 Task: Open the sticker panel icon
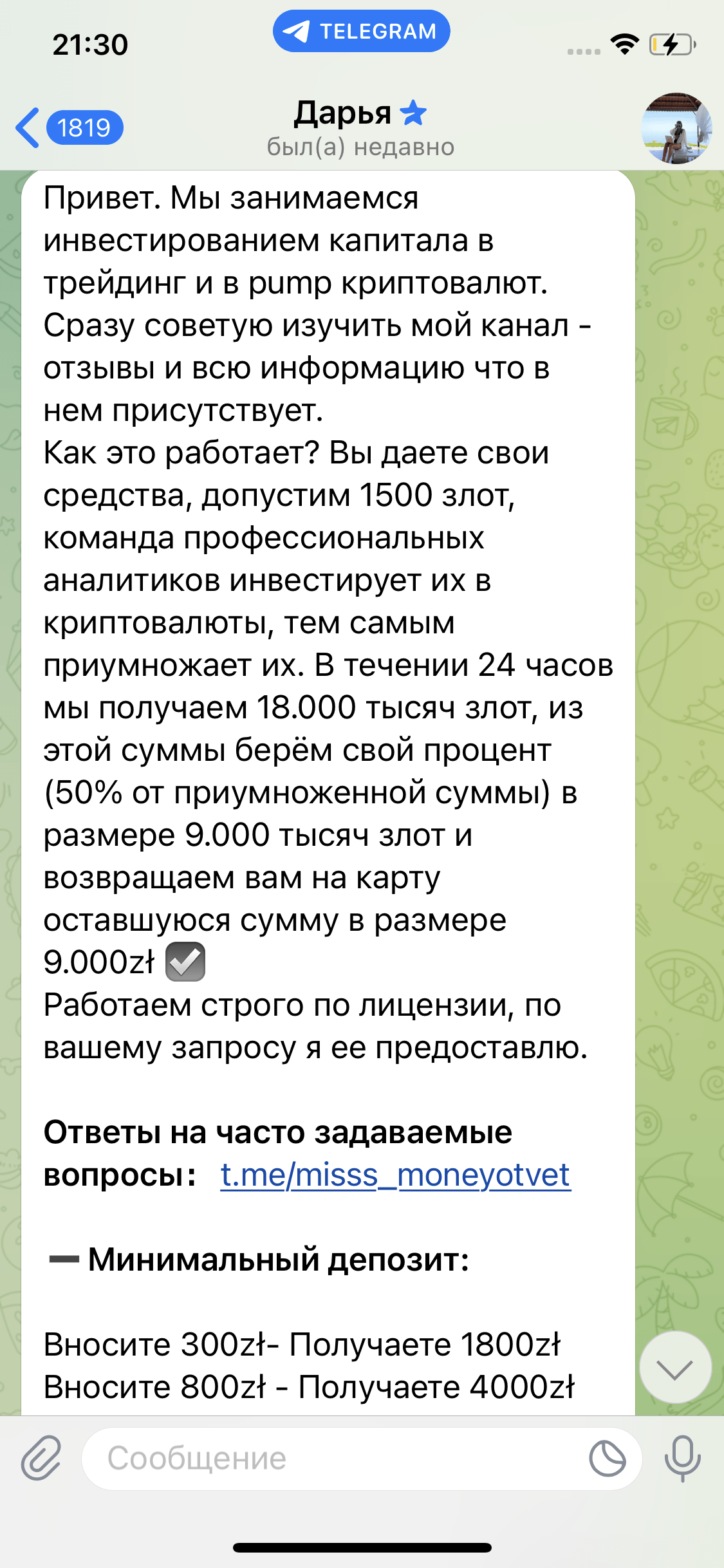[x=608, y=1459]
